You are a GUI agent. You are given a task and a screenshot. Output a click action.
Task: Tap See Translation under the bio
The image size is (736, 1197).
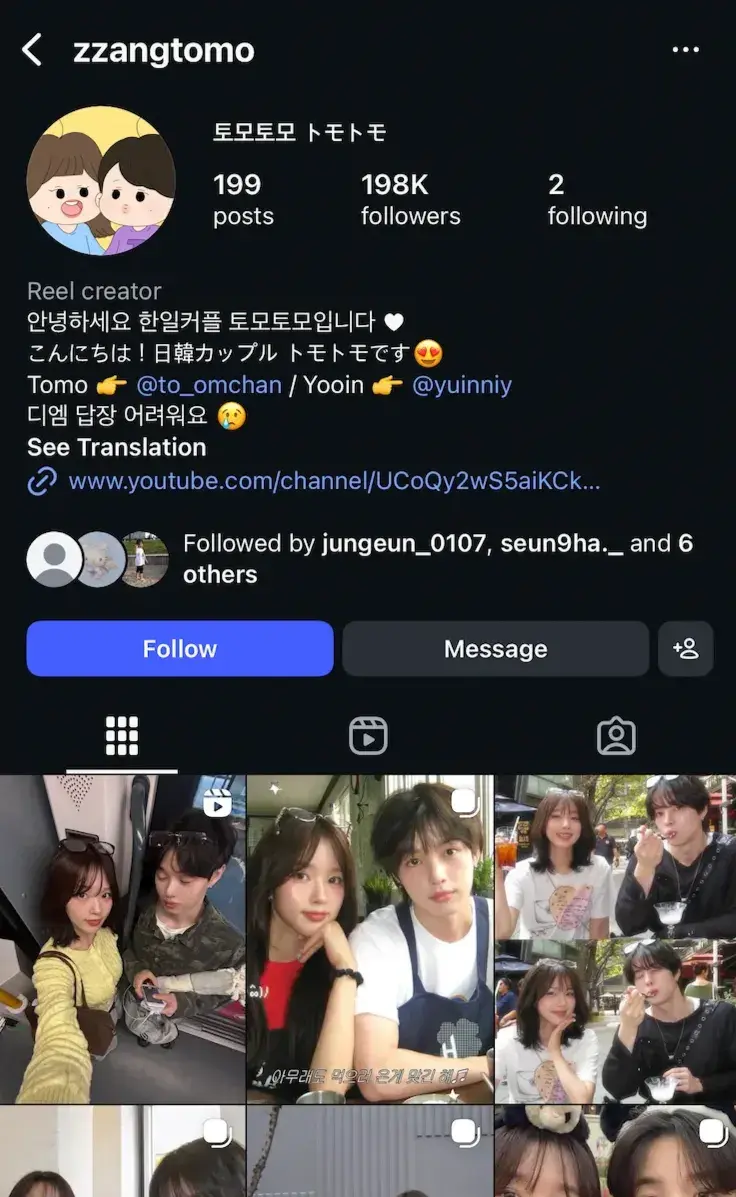point(116,447)
